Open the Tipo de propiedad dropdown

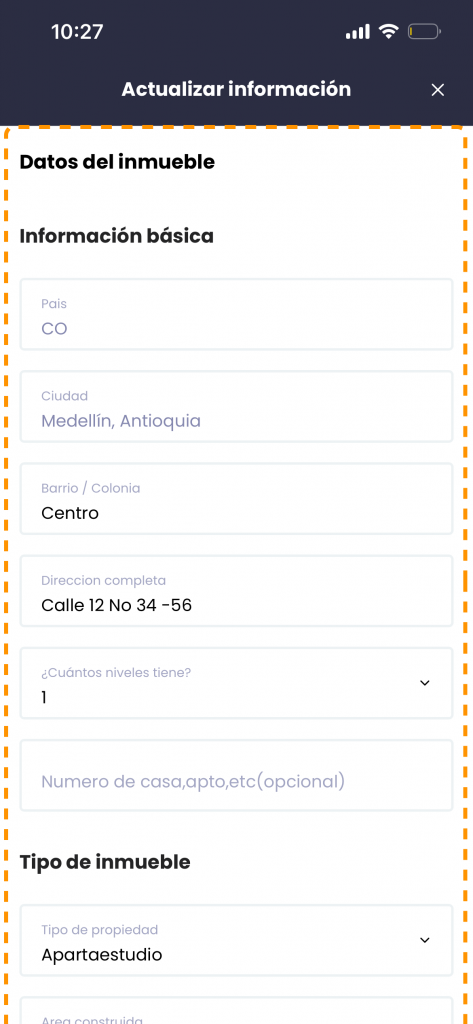coord(236,940)
